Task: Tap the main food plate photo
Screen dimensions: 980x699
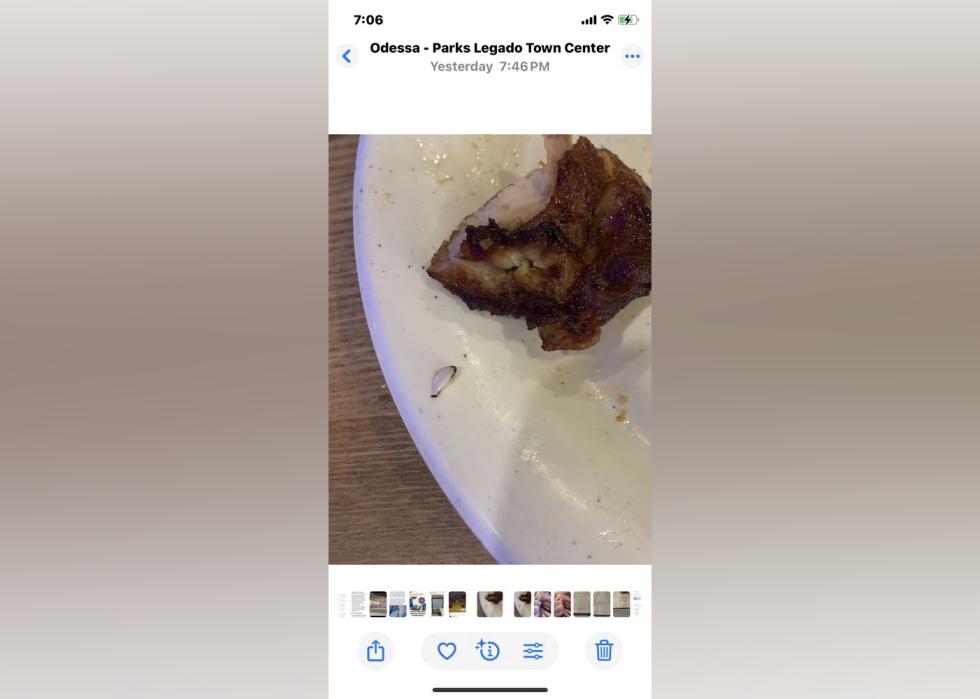Action: point(490,349)
